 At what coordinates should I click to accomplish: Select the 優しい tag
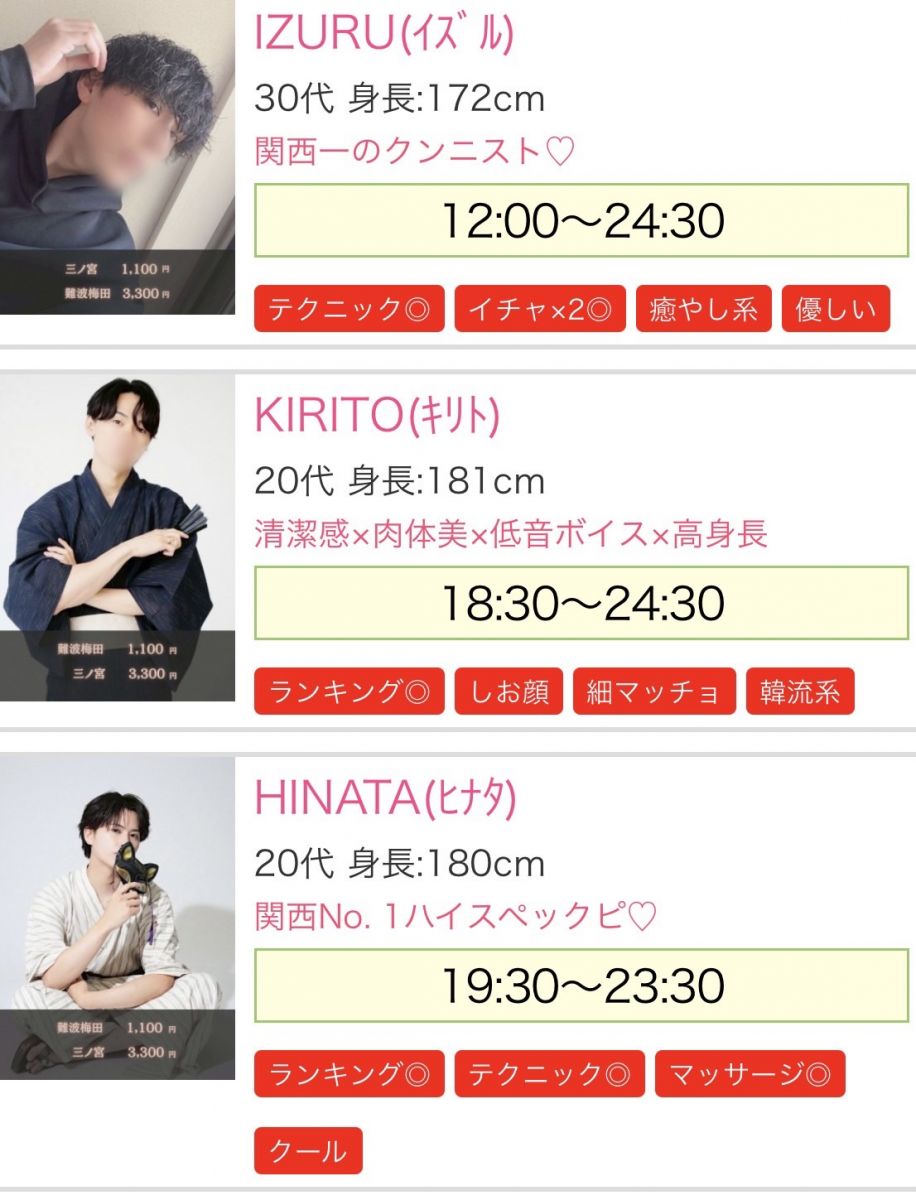pyautogui.click(x=835, y=309)
